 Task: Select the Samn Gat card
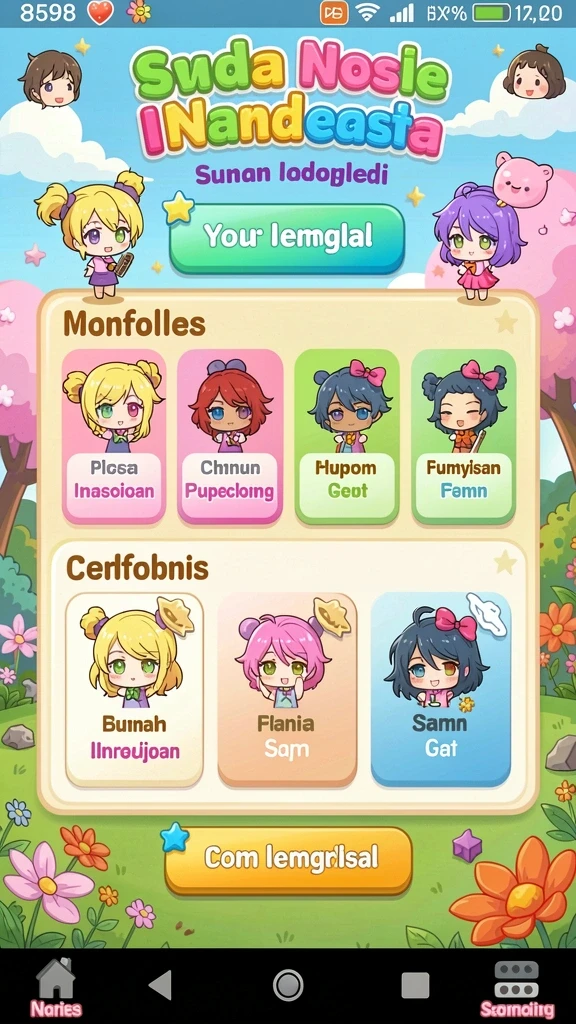tap(441, 690)
